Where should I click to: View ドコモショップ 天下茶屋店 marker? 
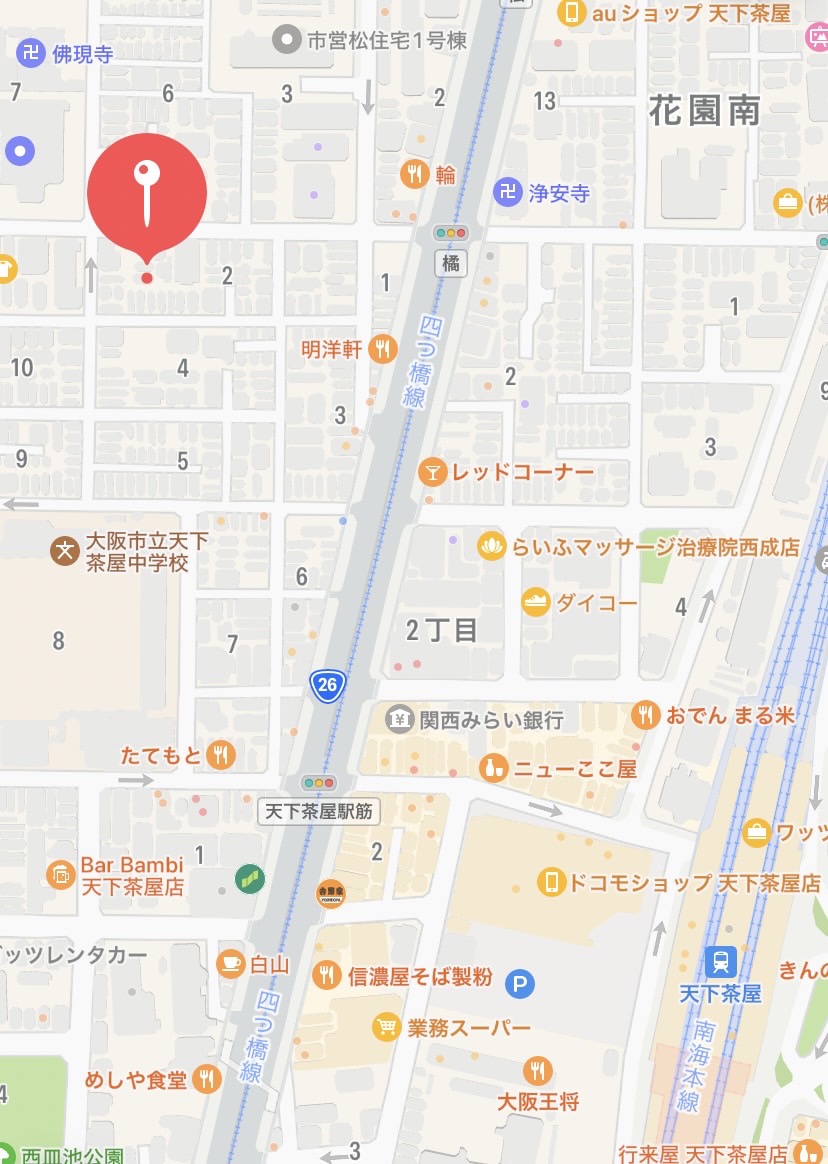551,882
